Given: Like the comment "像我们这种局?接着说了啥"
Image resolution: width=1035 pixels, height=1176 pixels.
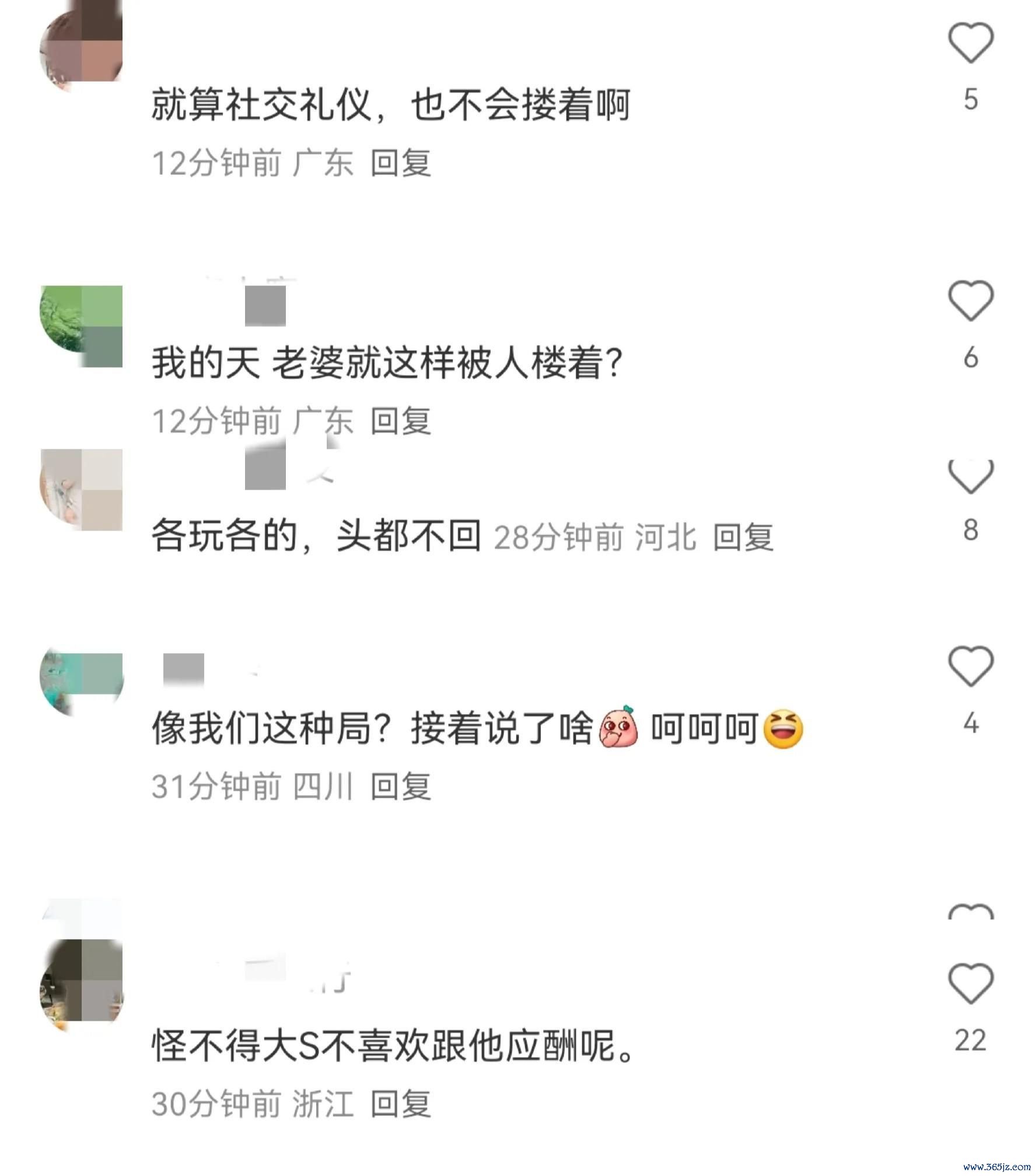Looking at the screenshot, I should tap(970, 667).
